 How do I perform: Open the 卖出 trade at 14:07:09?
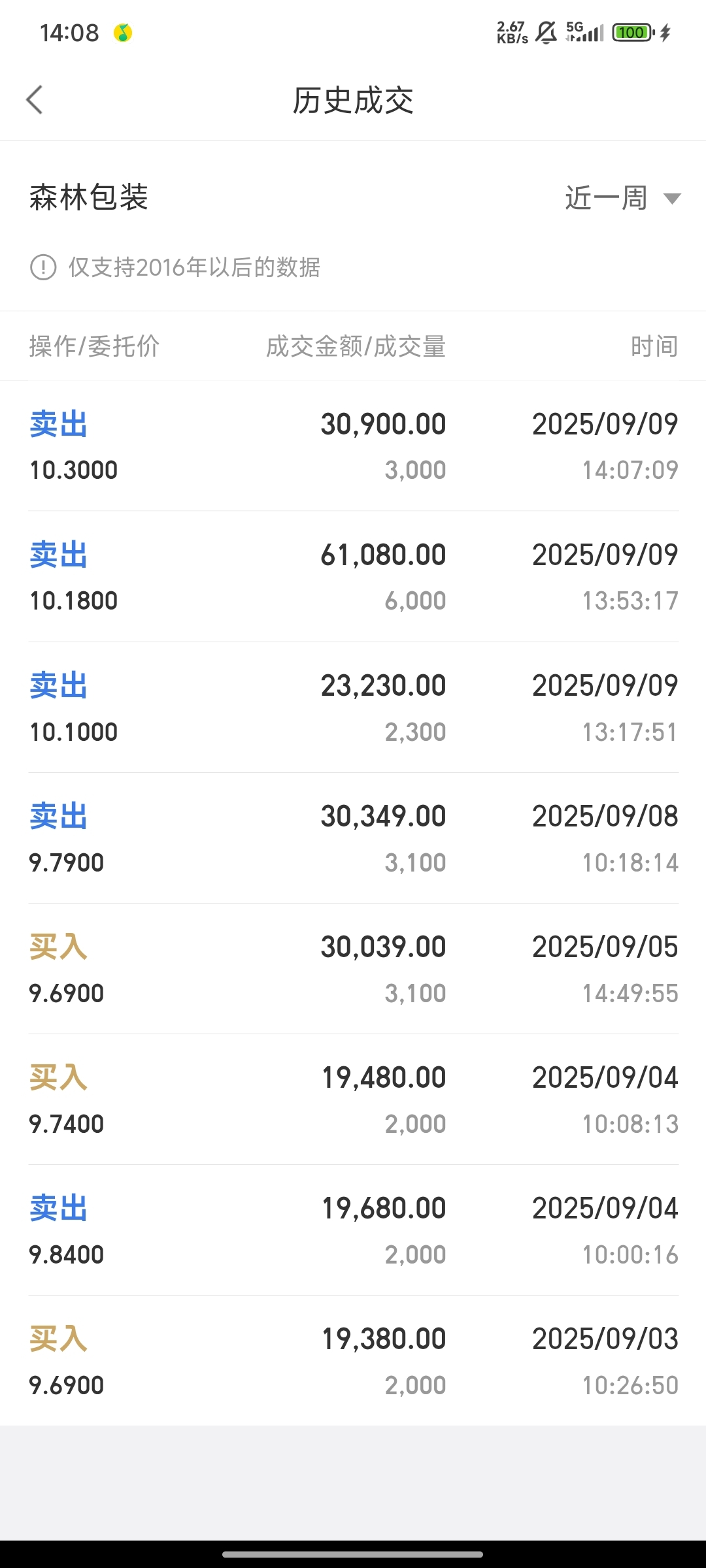tap(353, 446)
